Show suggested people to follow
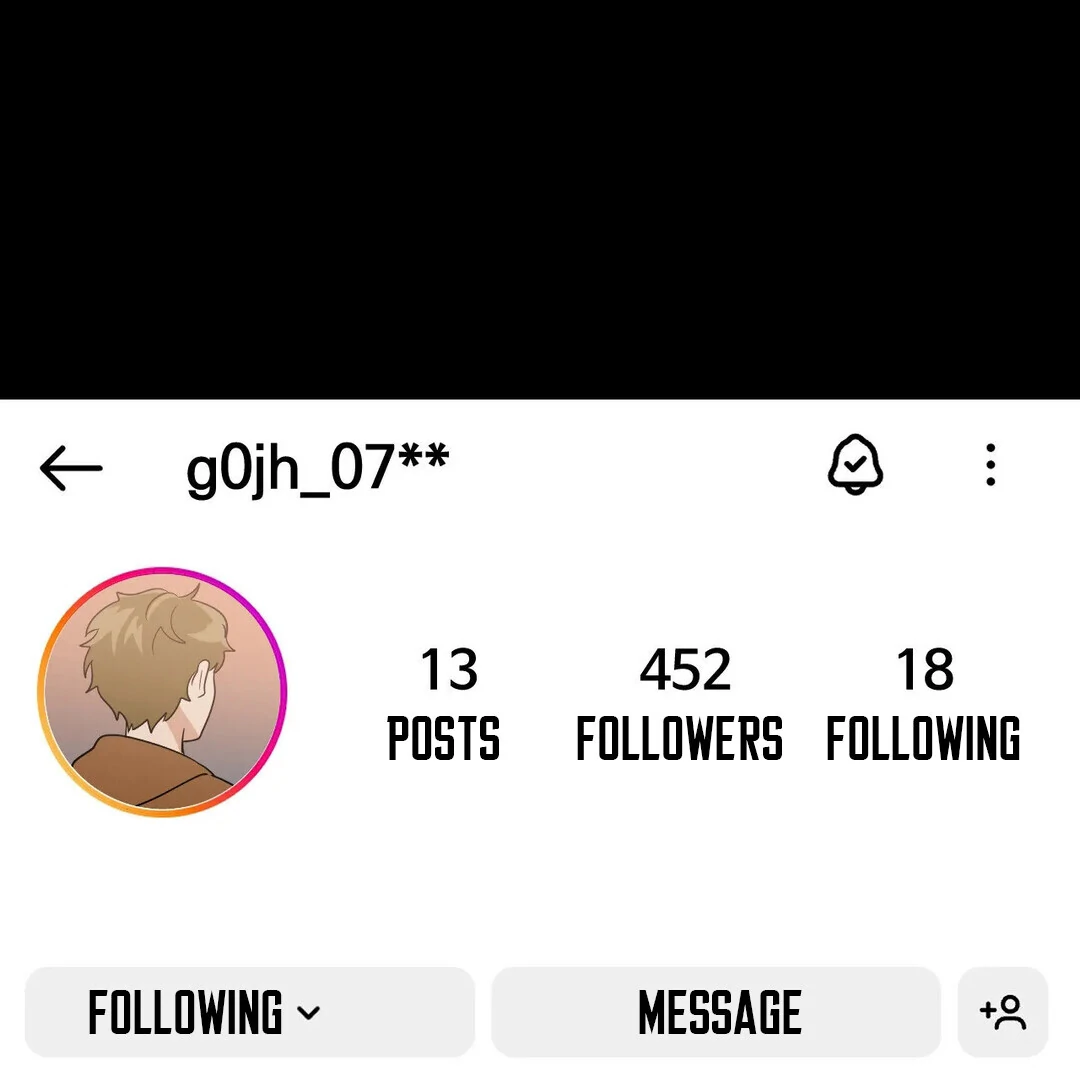 coord(1003,1012)
